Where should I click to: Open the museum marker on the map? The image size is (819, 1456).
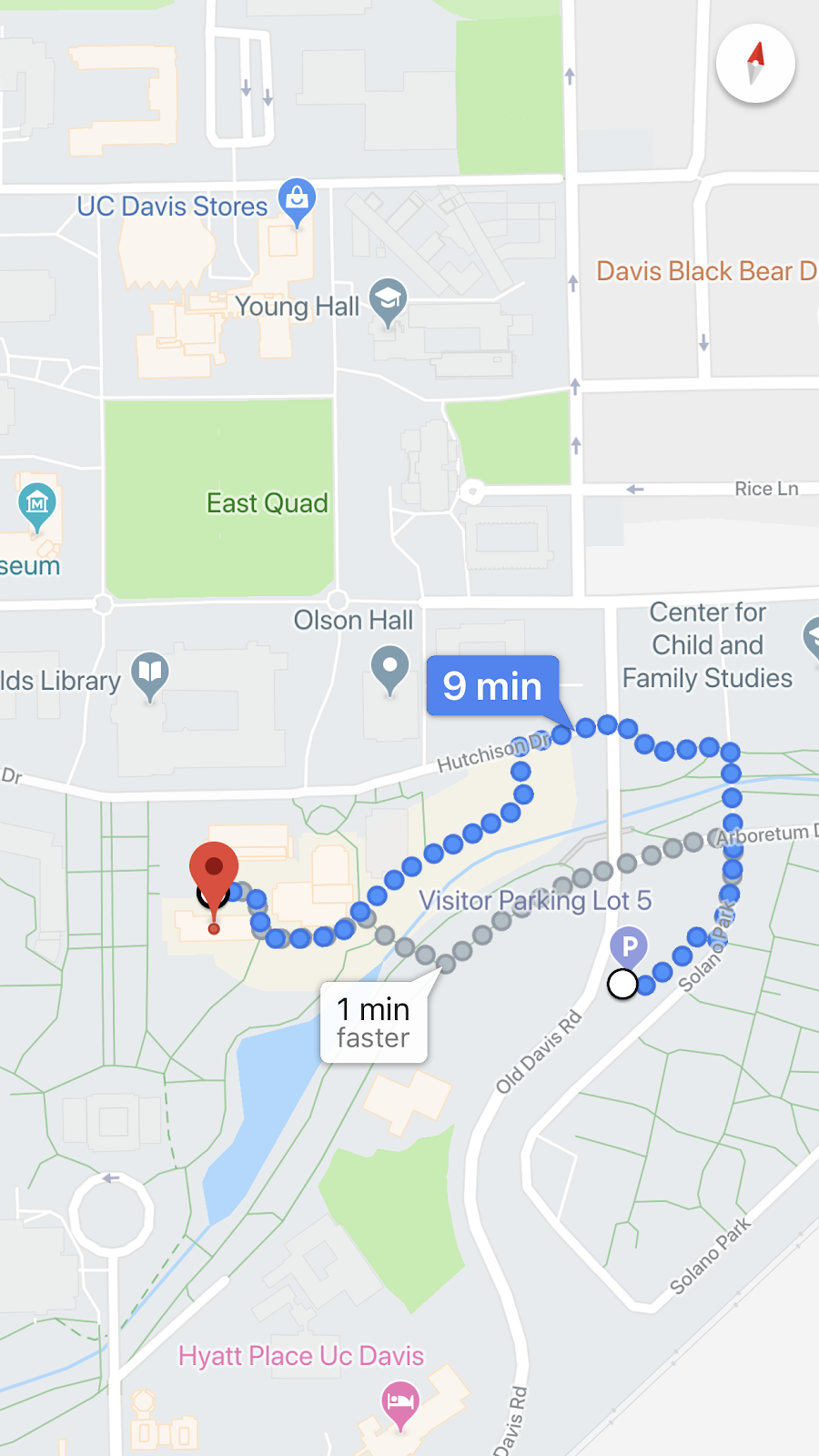point(37,503)
